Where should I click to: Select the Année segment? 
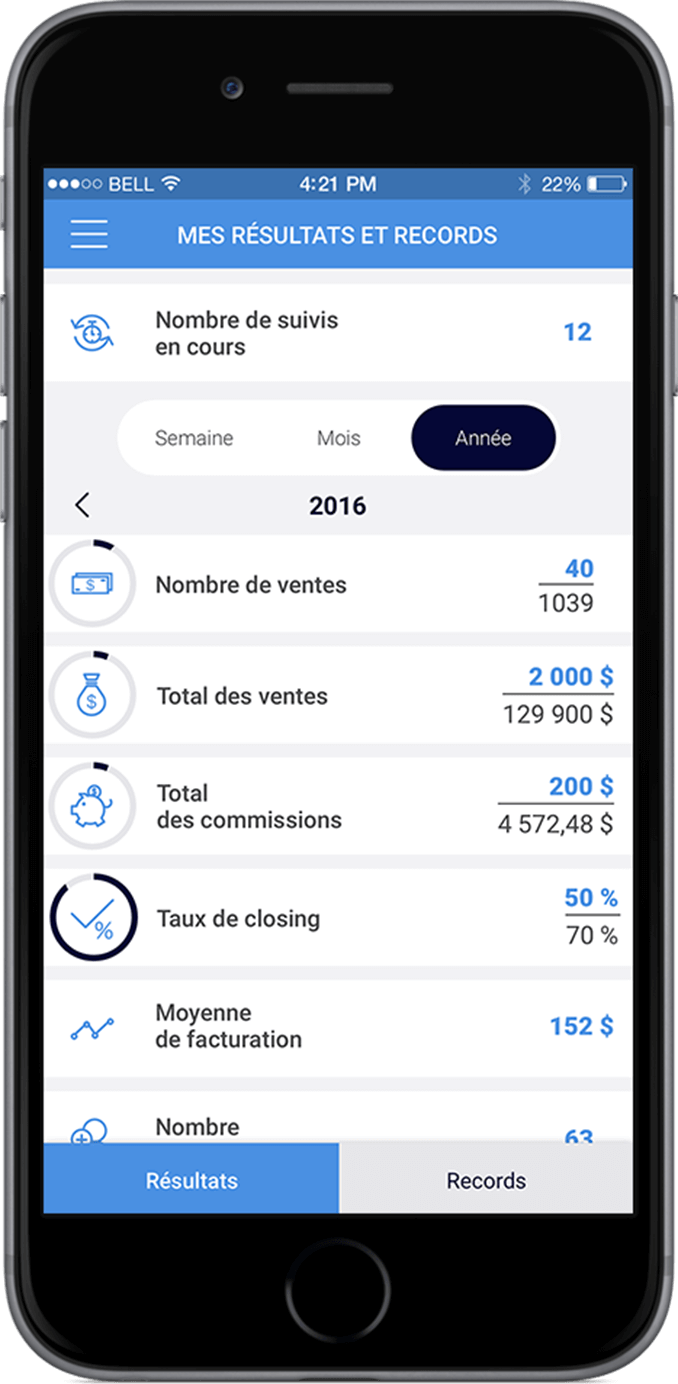coord(483,438)
